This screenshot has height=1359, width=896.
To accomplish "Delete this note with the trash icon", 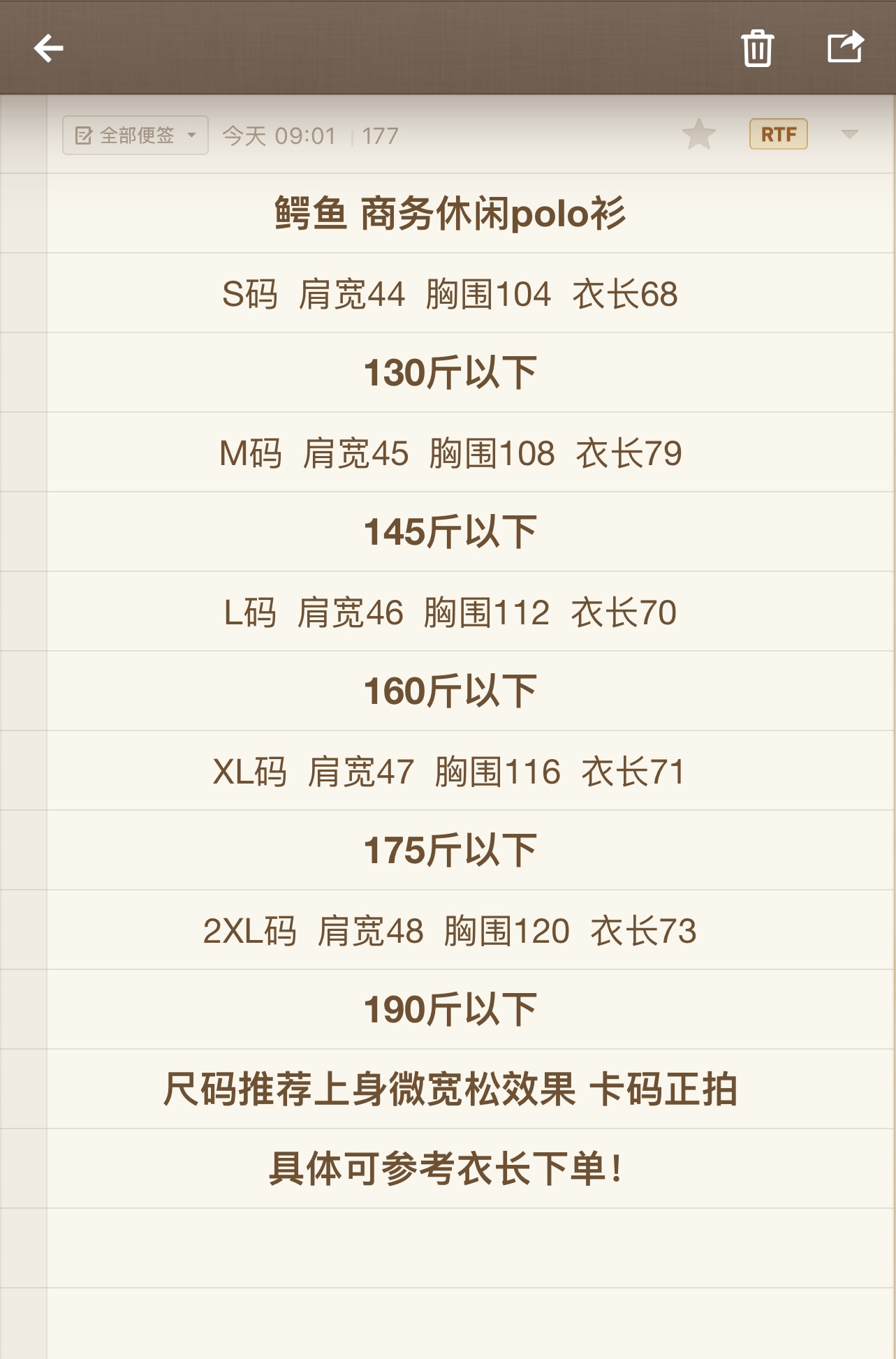I will (757, 48).
